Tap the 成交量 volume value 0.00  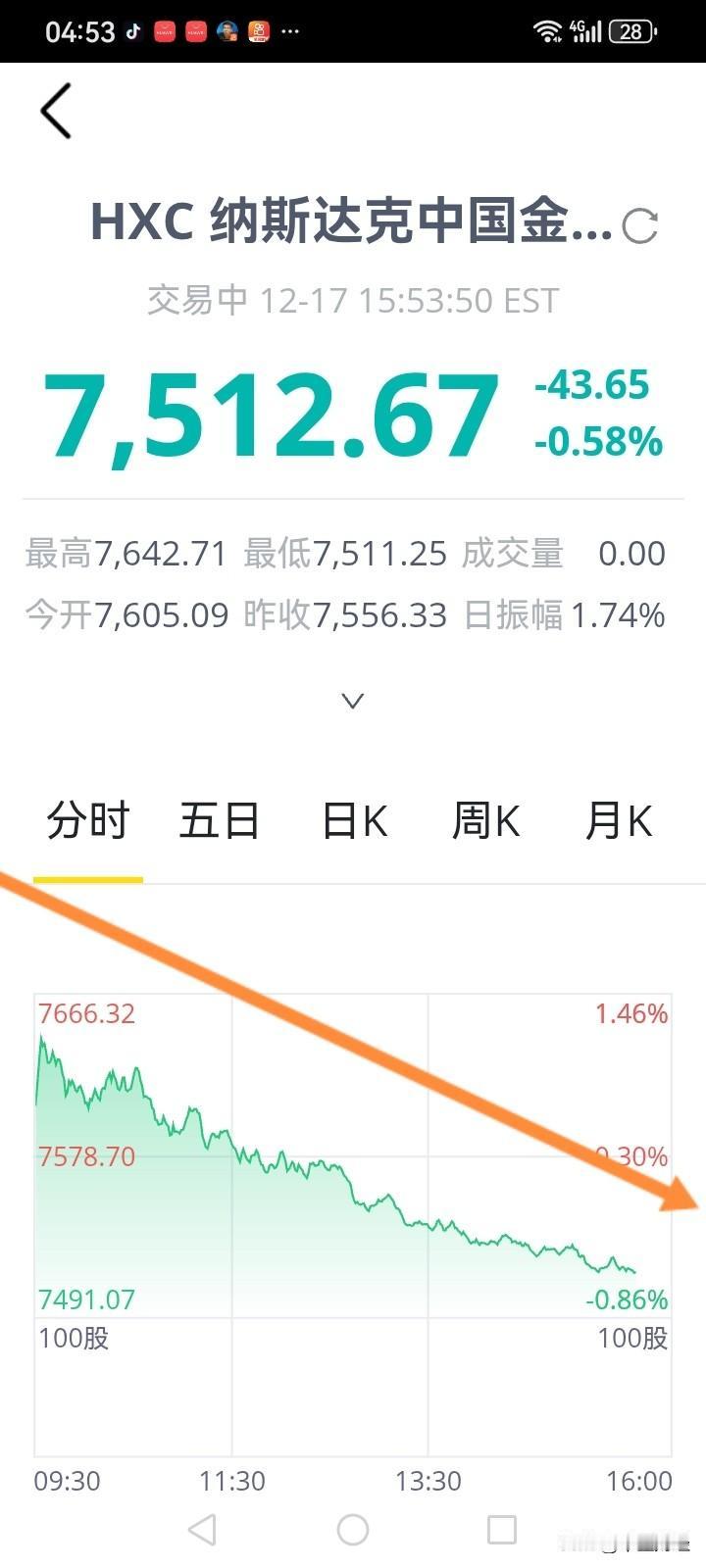coord(632,554)
